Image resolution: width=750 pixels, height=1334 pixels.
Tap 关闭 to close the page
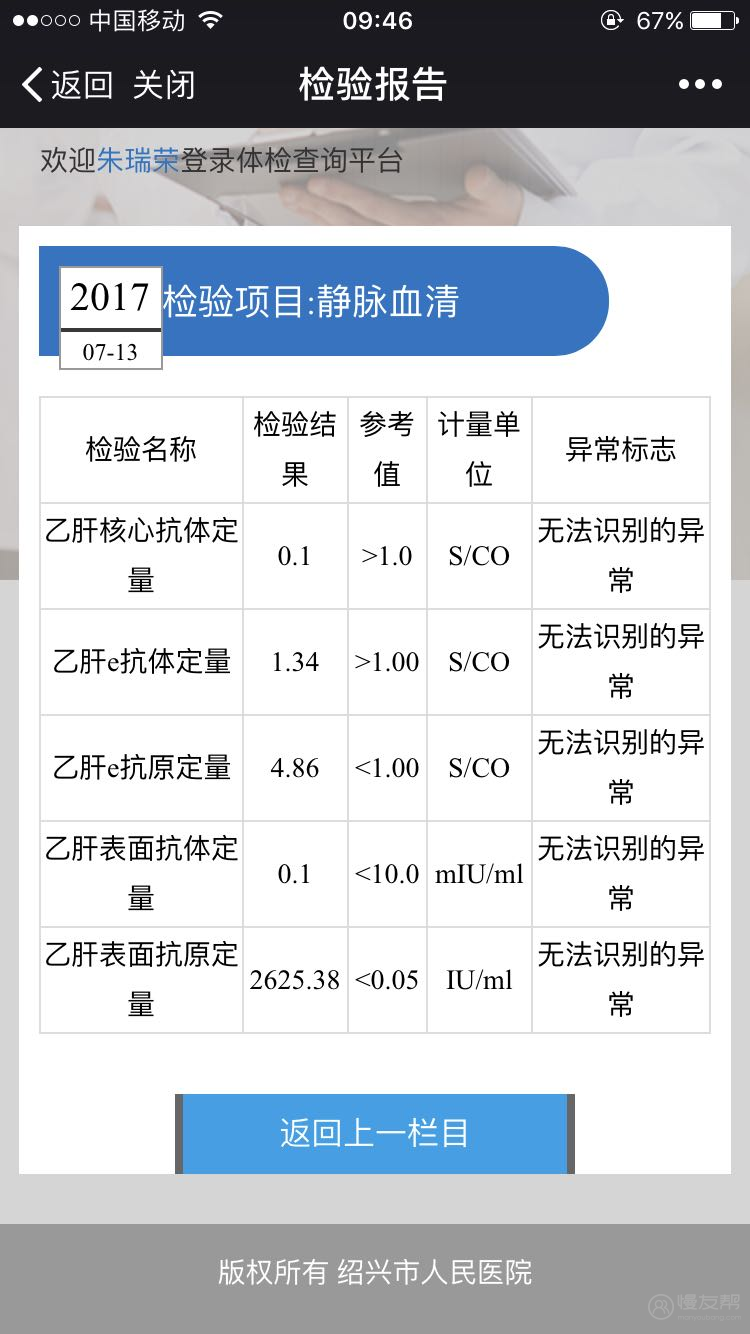[x=164, y=85]
